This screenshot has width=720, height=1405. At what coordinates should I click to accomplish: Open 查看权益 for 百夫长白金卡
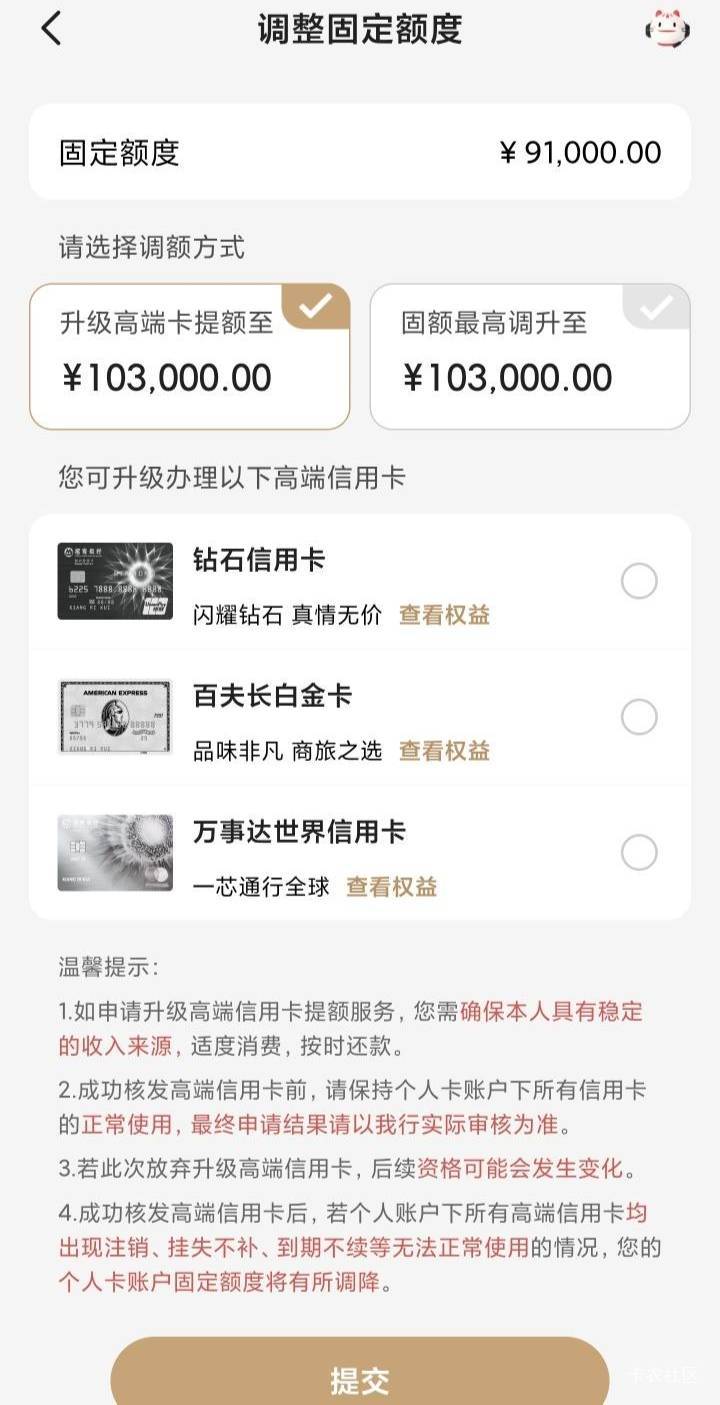(444, 751)
